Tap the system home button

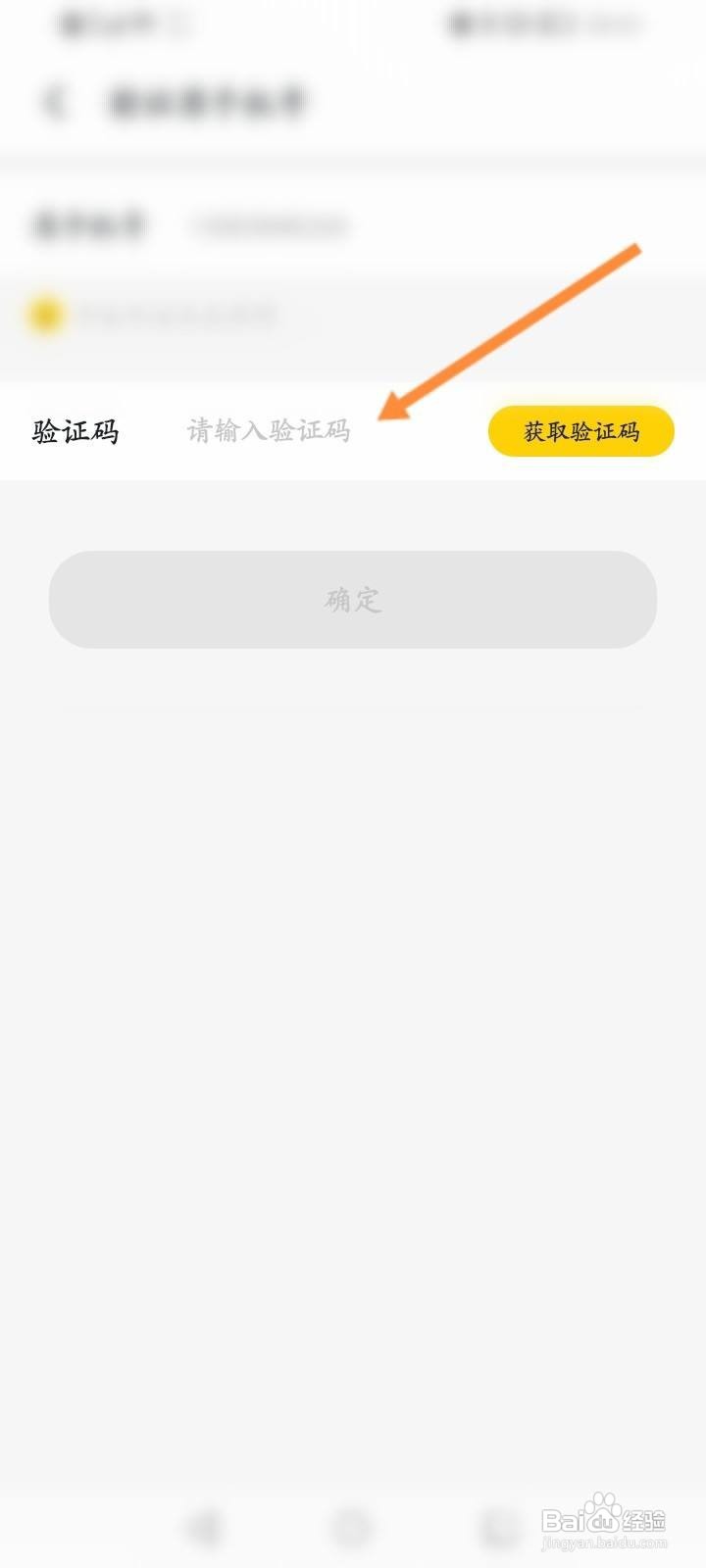pyautogui.click(x=352, y=1528)
